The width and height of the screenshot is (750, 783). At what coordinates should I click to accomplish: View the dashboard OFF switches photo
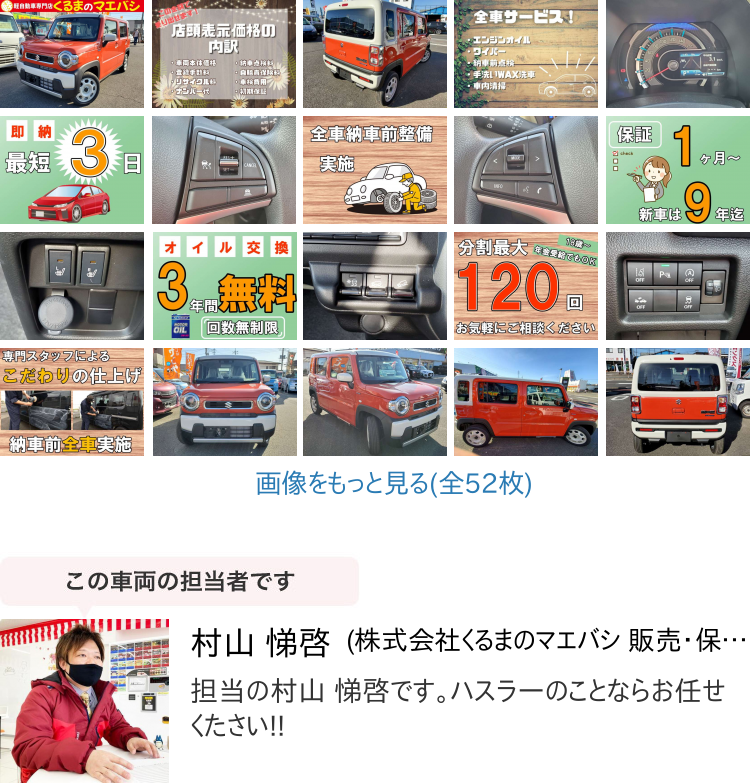click(x=677, y=286)
